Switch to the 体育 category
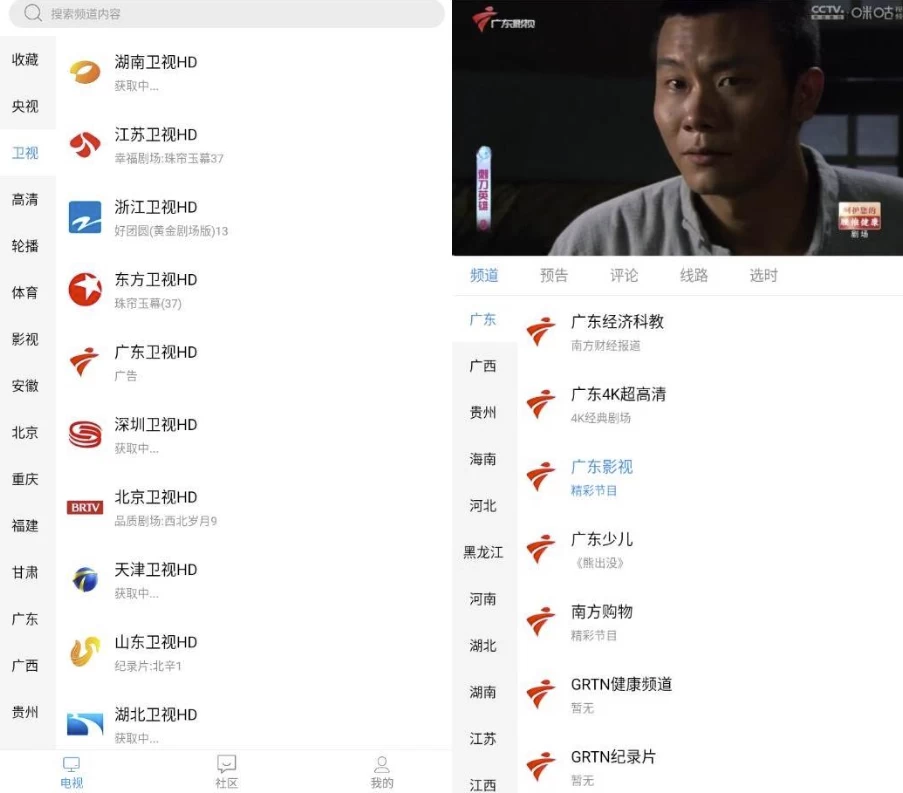The image size is (903, 793). click(x=25, y=293)
